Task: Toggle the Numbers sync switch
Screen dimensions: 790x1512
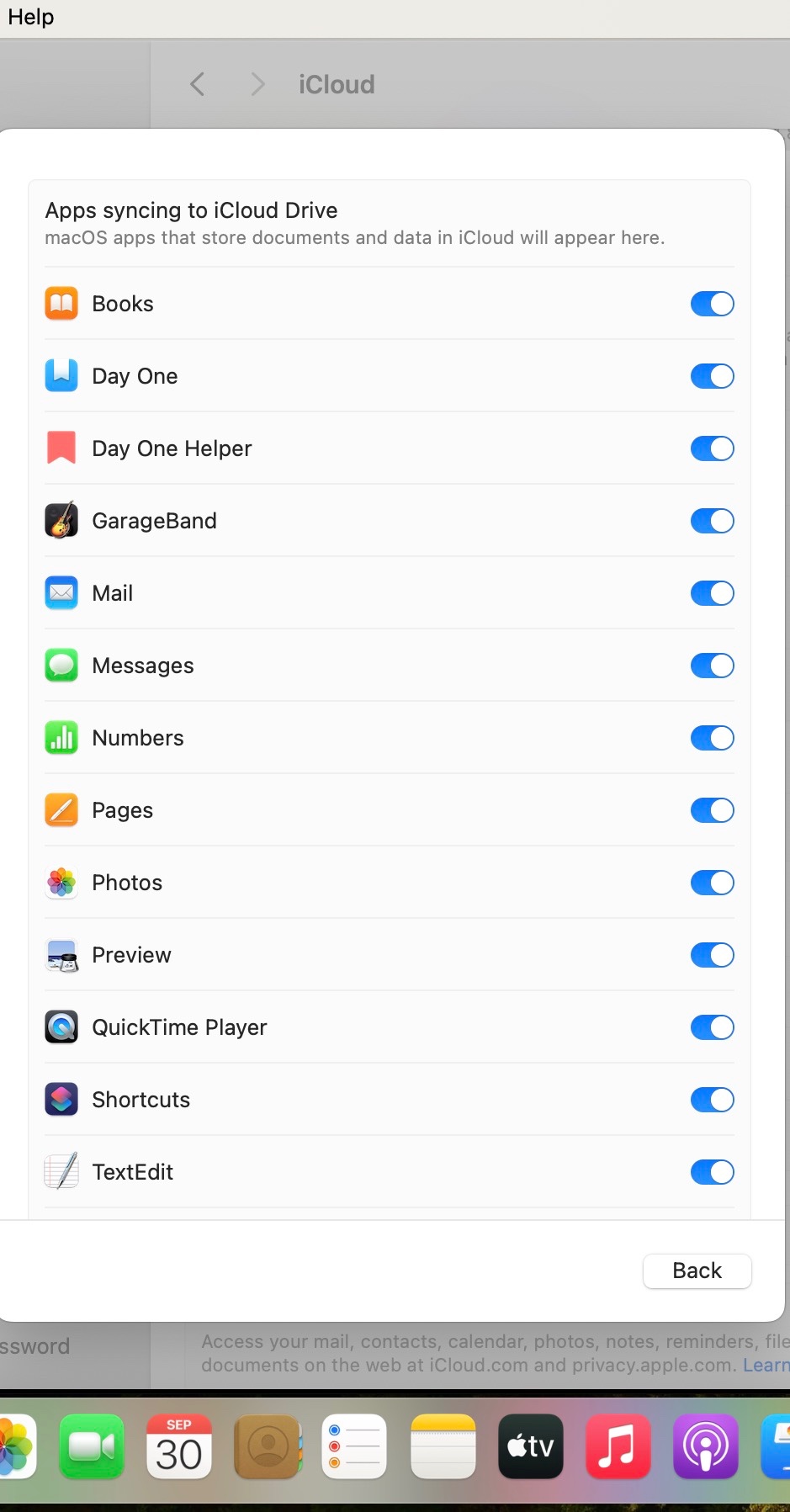Action: point(712,738)
